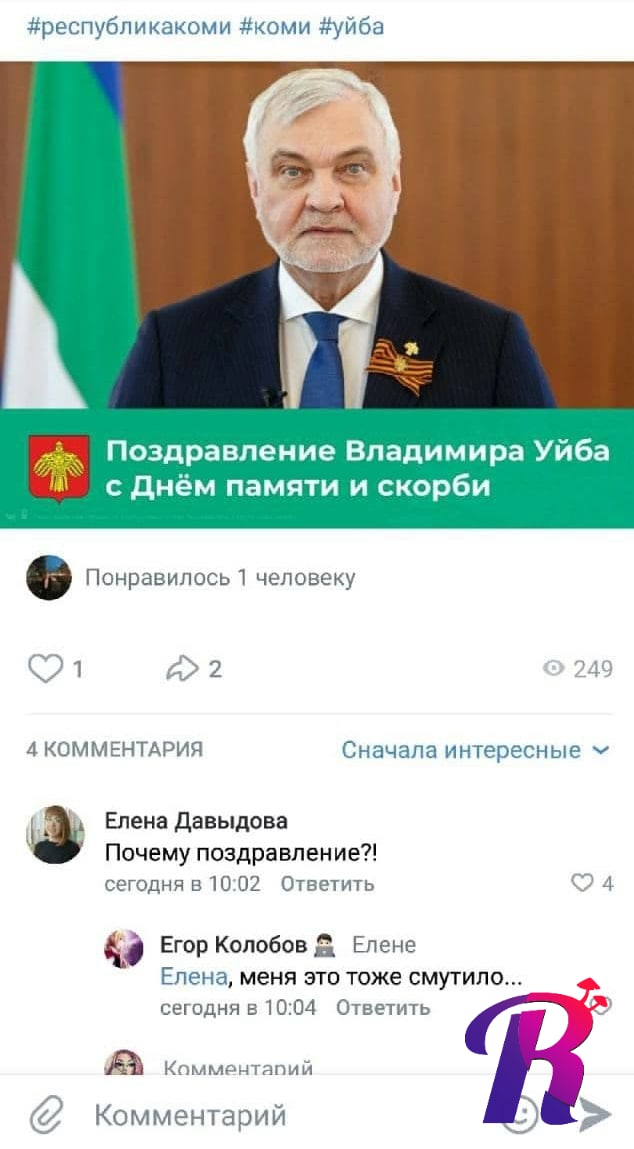The height and width of the screenshot is (1149, 634).
Task: Send the comment with arrow icon
Action: pyautogui.click(x=595, y=1114)
